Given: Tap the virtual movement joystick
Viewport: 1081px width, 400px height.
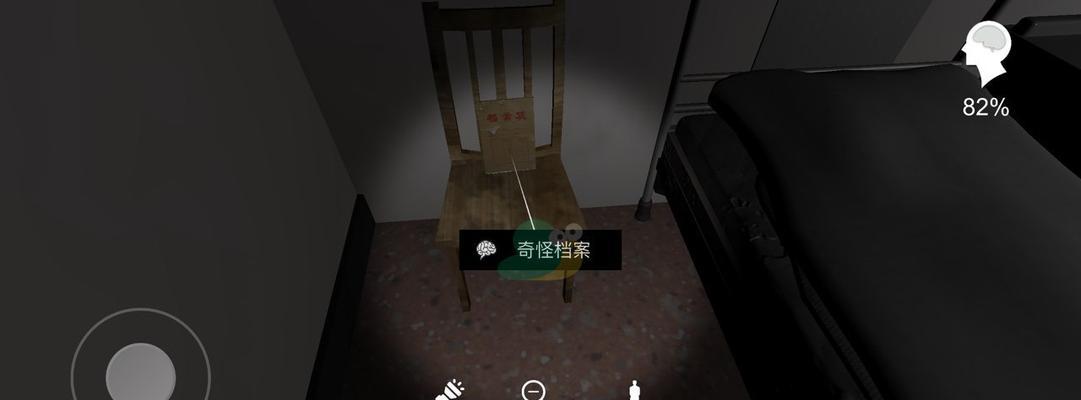Looking at the screenshot, I should point(140,372).
